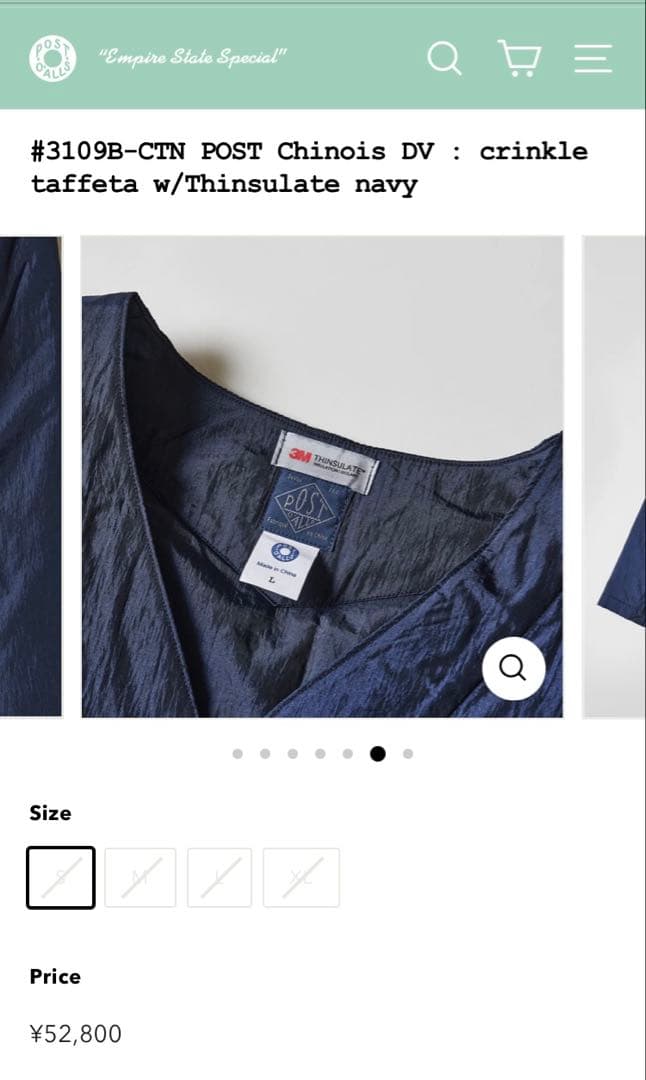Viewport: 646px width, 1080px height.
Task: Jump to the last image dot
Action: tap(408, 754)
